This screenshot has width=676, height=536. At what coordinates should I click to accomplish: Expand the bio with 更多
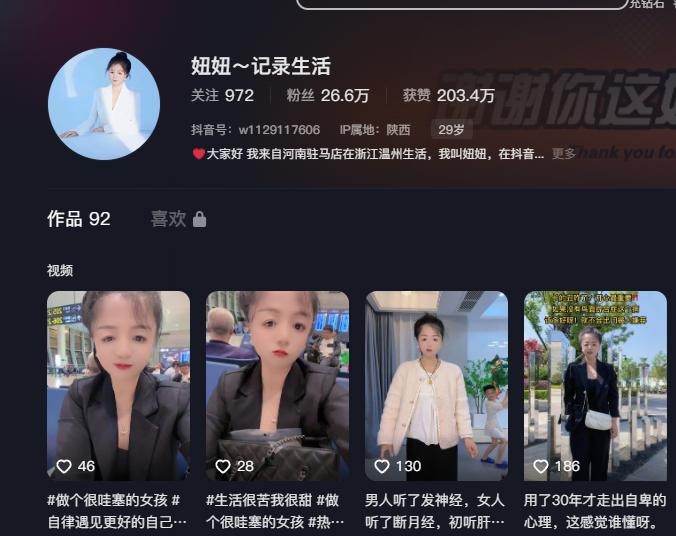(x=564, y=154)
